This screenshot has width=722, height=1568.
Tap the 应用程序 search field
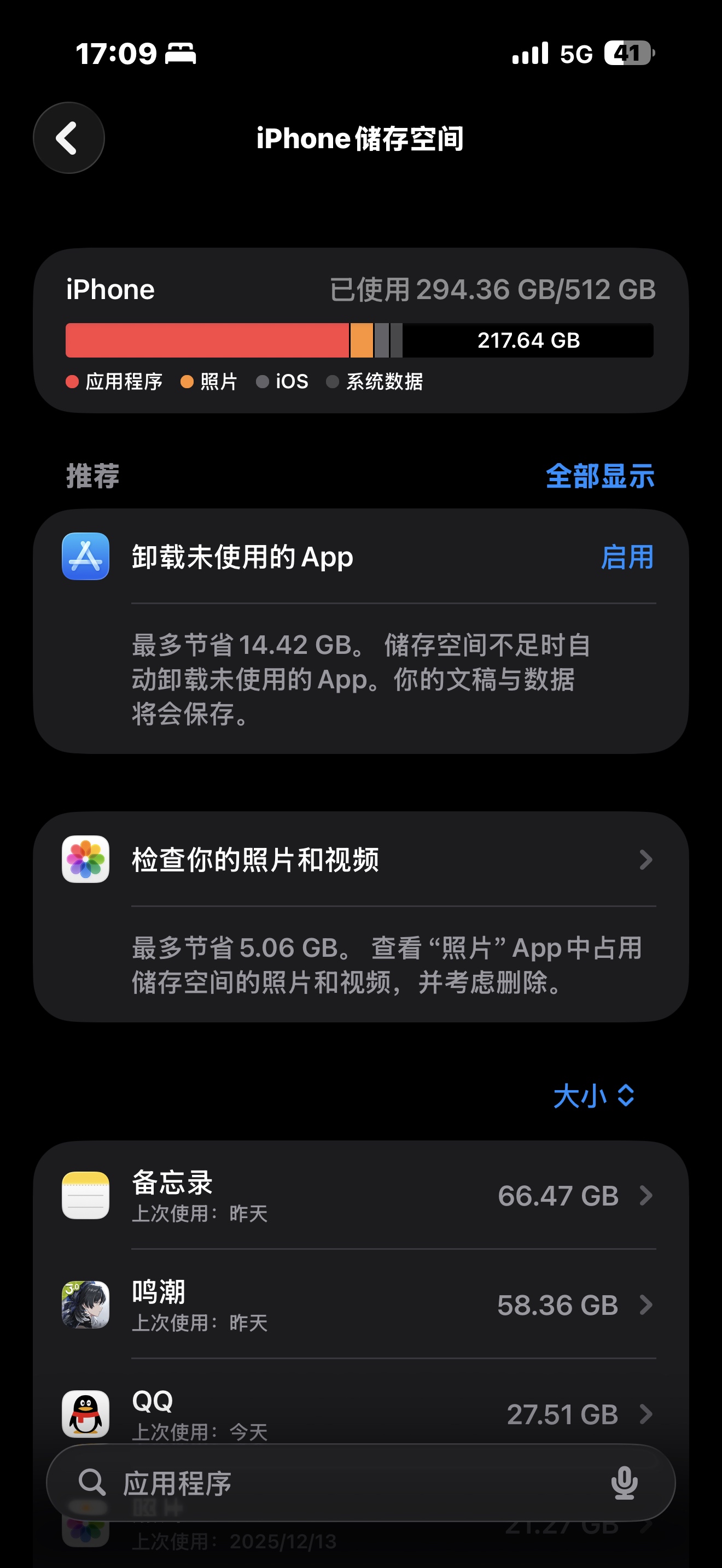pyautogui.click(x=341, y=1483)
